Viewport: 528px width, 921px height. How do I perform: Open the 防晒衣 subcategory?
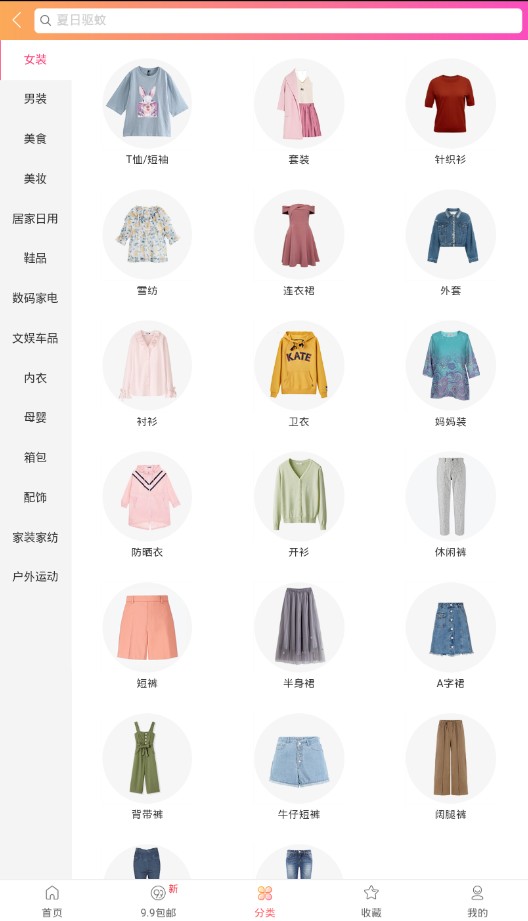147,505
